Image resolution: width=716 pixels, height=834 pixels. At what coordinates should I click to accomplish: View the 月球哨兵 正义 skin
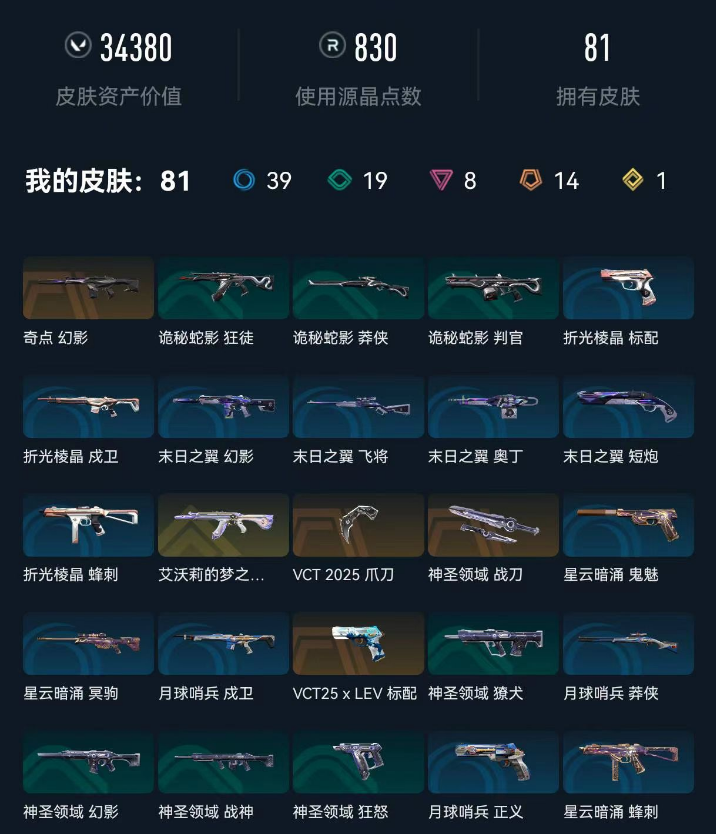point(493,762)
